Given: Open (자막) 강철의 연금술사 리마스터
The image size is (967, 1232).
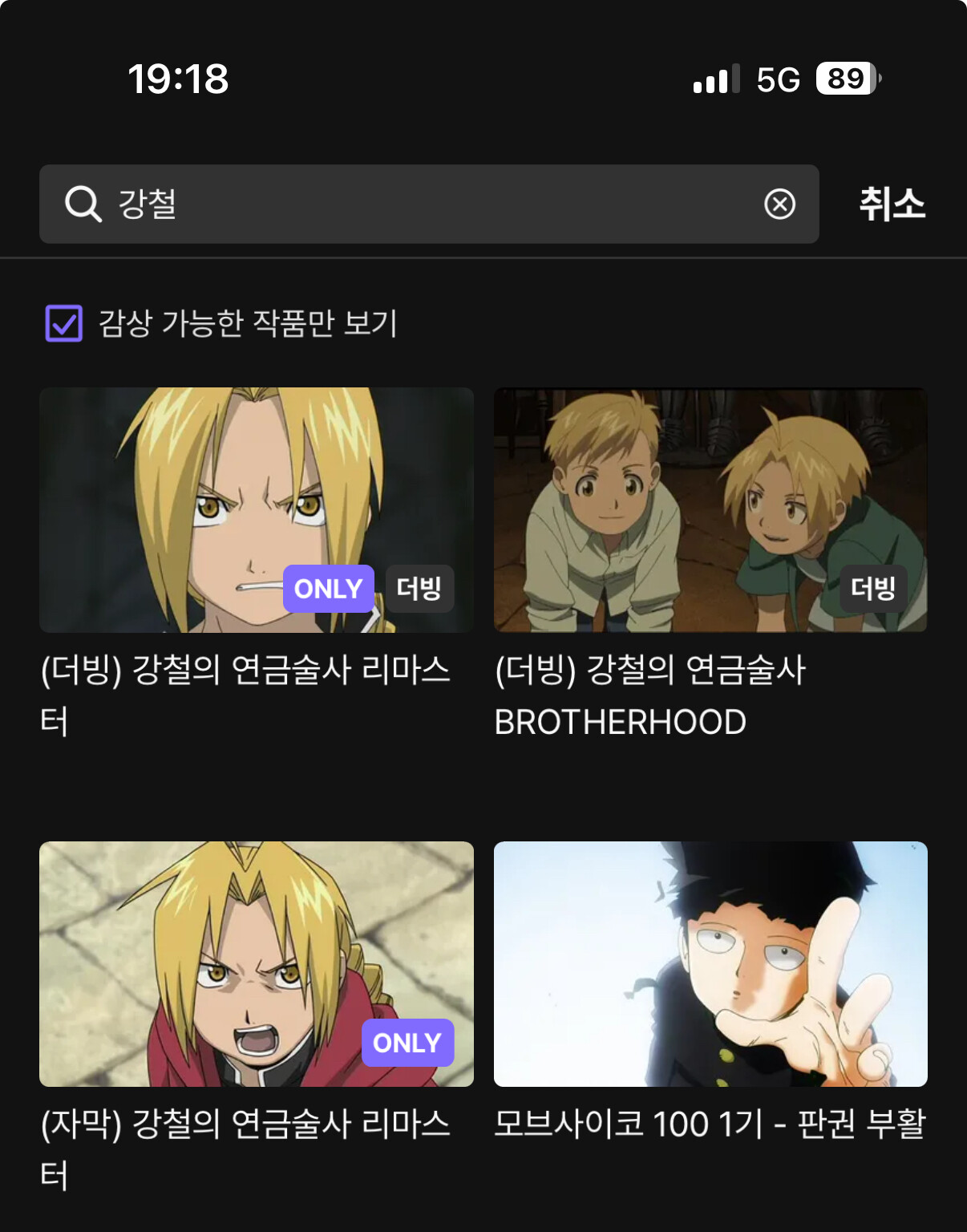Looking at the screenshot, I should point(256,964).
